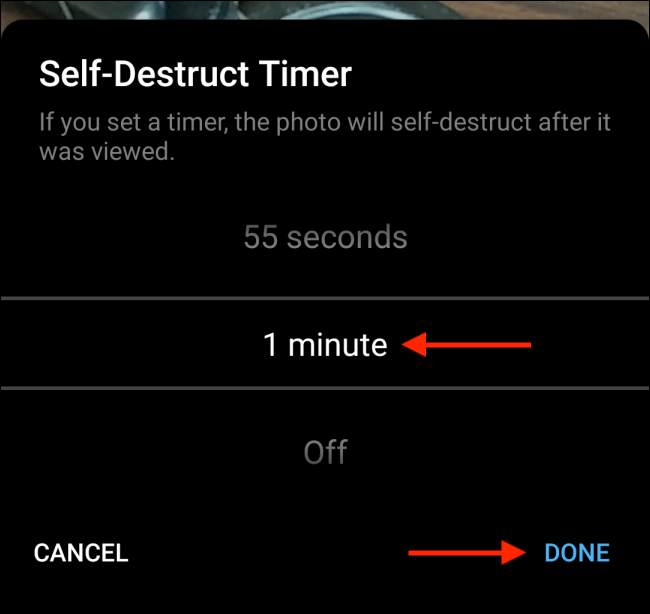
Task: Select the 1 minute option
Action: point(325,345)
